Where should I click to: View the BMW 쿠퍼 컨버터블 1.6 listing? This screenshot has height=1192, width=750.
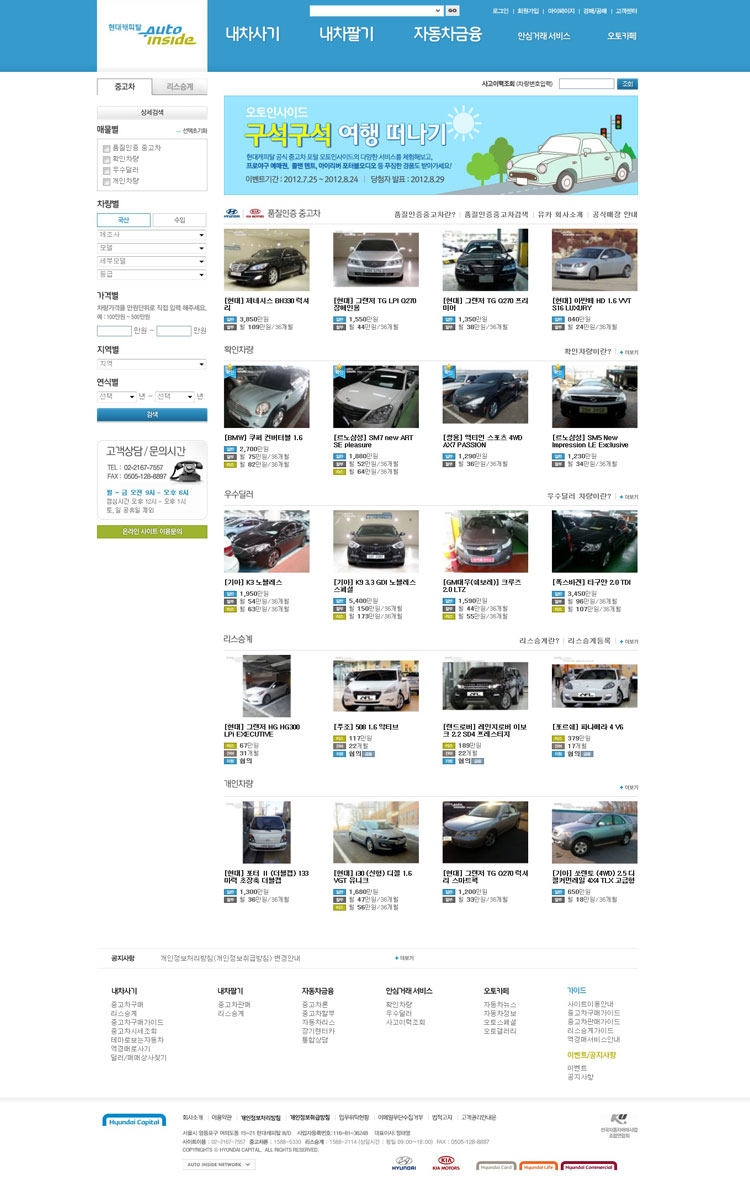click(x=266, y=397)
